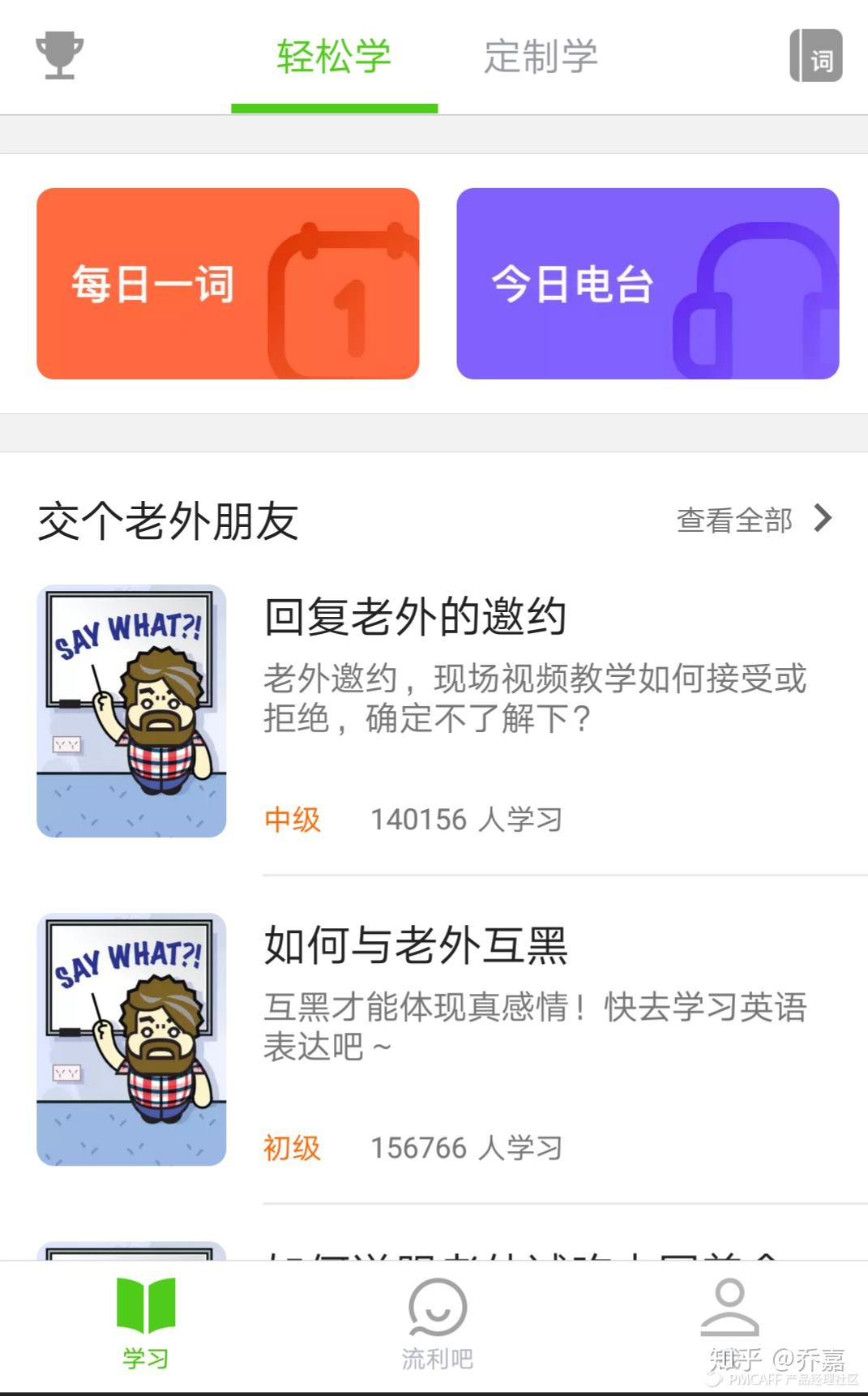Switch to the 流利吧 bottom tab
Screen dimensions: 868x1396
click(438, 1323)
